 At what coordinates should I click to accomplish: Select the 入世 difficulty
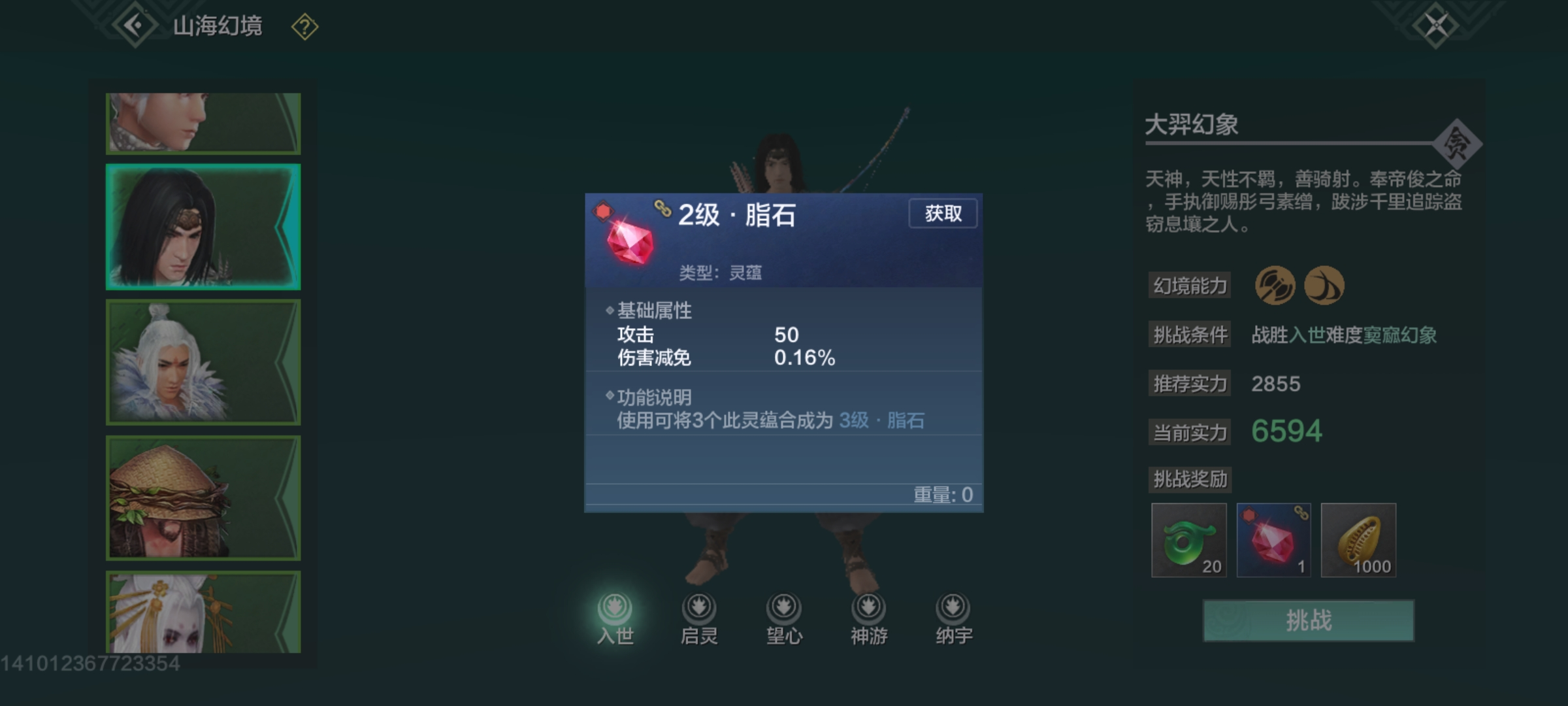(615, 617)
